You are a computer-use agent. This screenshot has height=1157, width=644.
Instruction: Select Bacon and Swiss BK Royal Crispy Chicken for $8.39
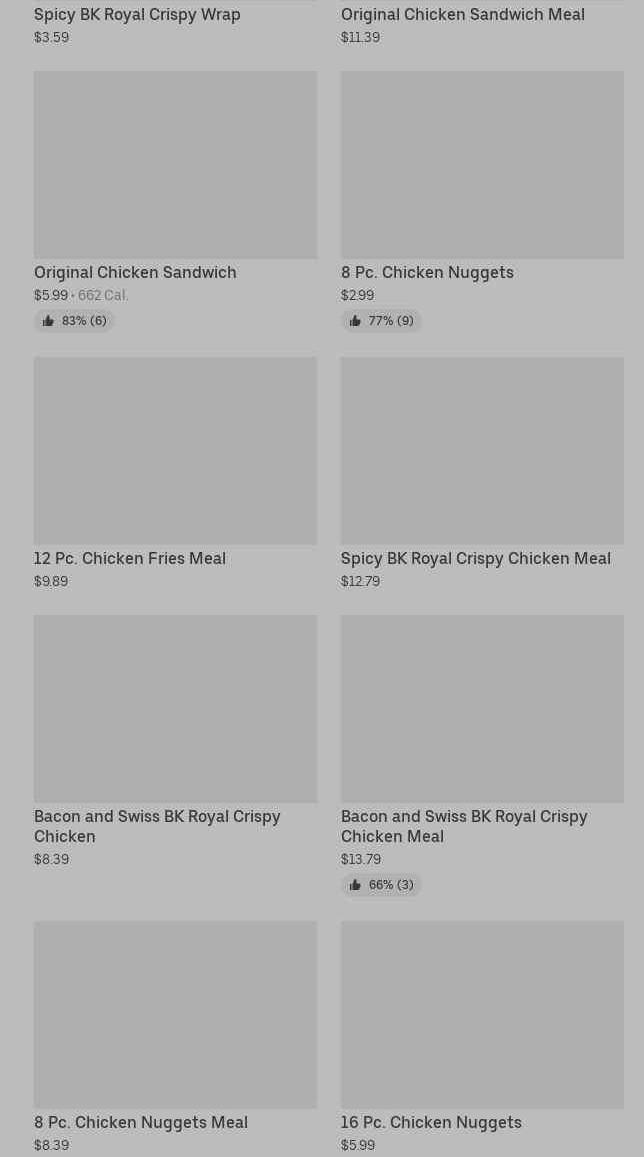pyautogui.click(x=175, y=742)
